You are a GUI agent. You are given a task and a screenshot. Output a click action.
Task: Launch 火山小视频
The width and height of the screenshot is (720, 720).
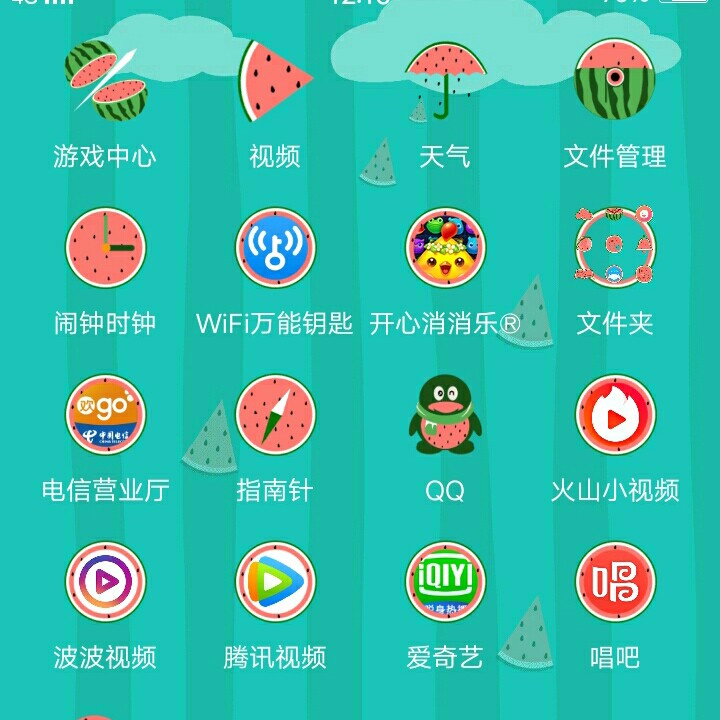coord(615,415)
